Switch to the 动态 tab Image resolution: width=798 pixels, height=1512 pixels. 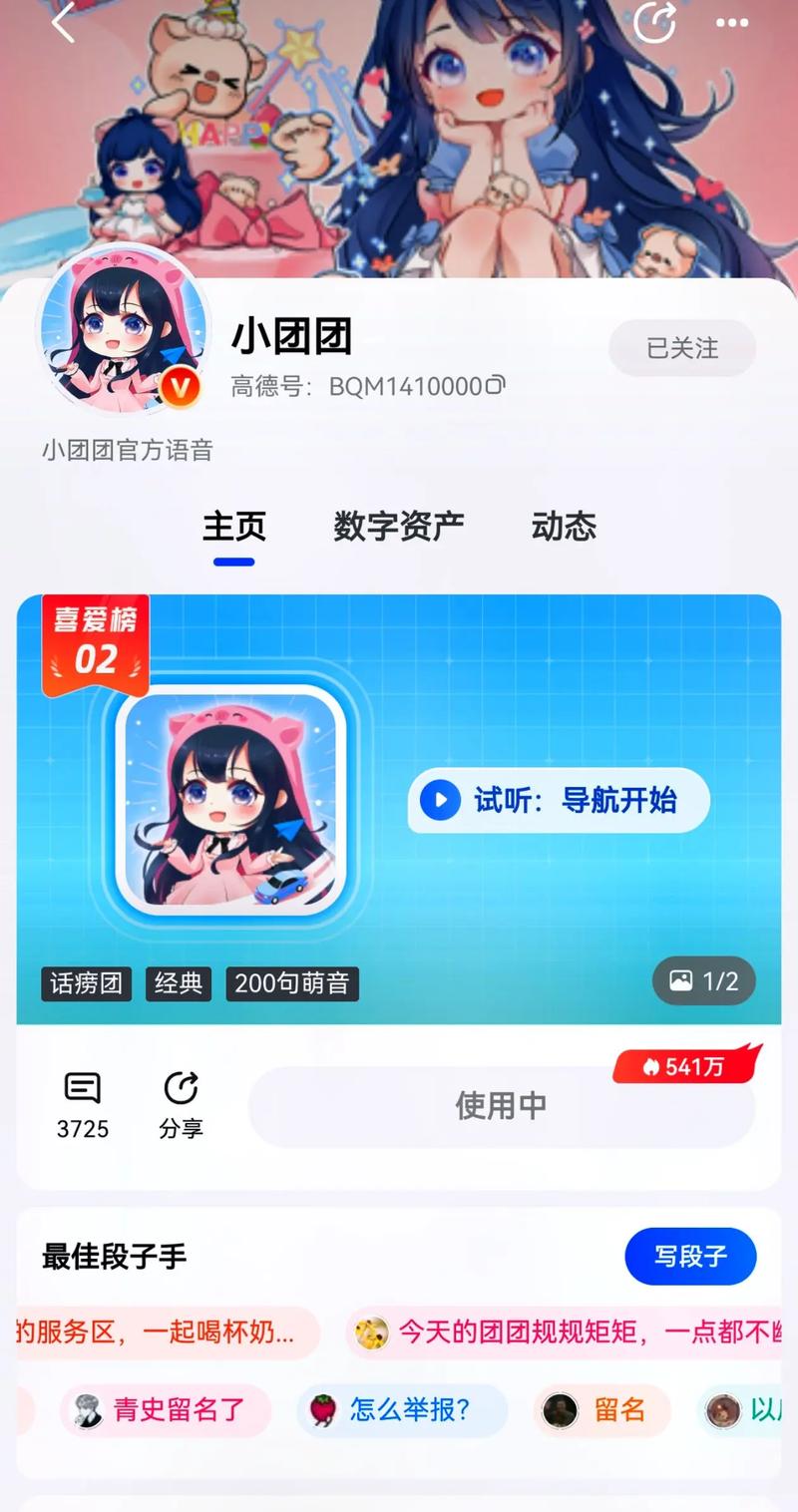point(564,527)
